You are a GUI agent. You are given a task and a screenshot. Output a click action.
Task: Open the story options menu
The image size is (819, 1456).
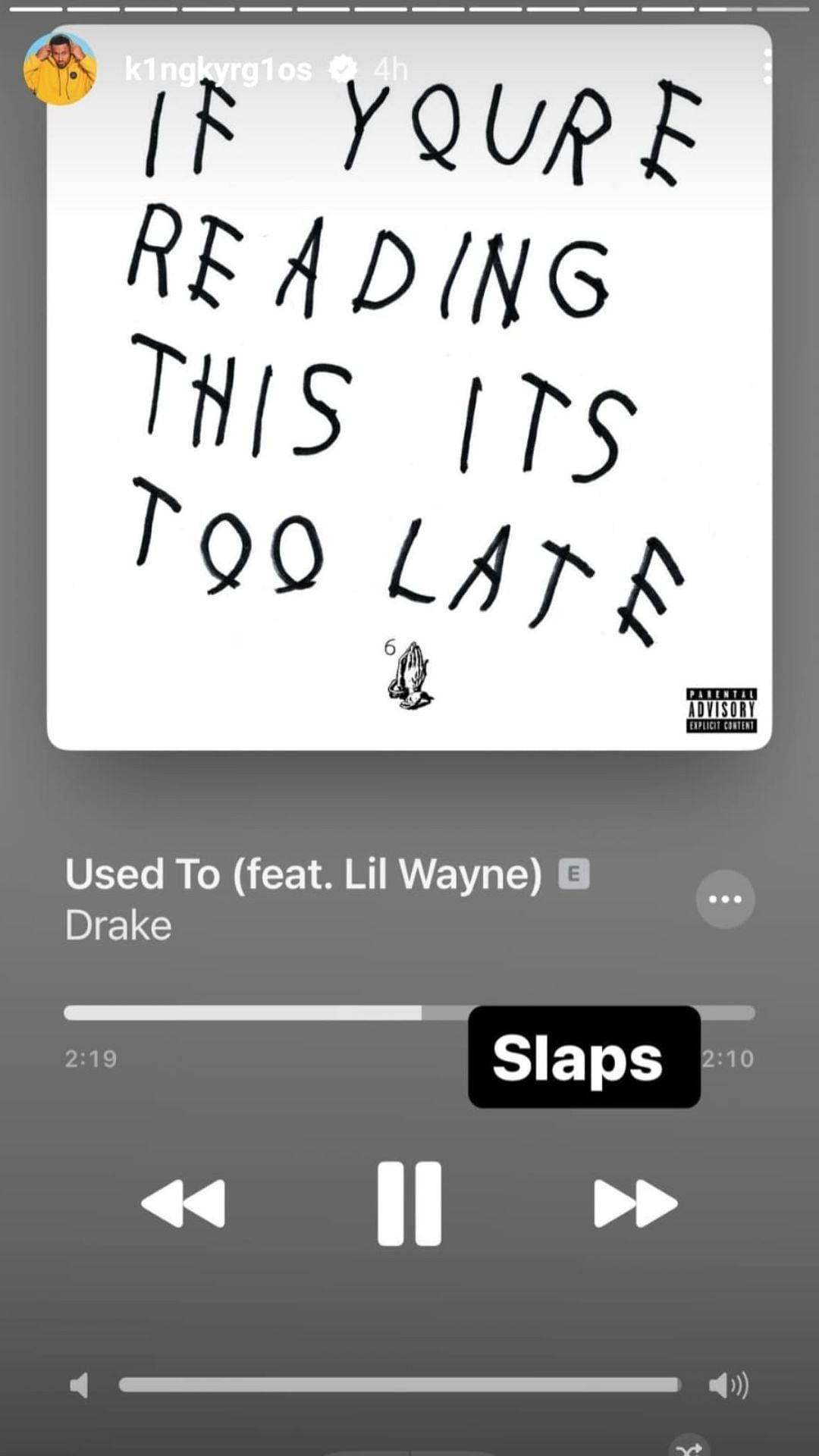point(767,68)
